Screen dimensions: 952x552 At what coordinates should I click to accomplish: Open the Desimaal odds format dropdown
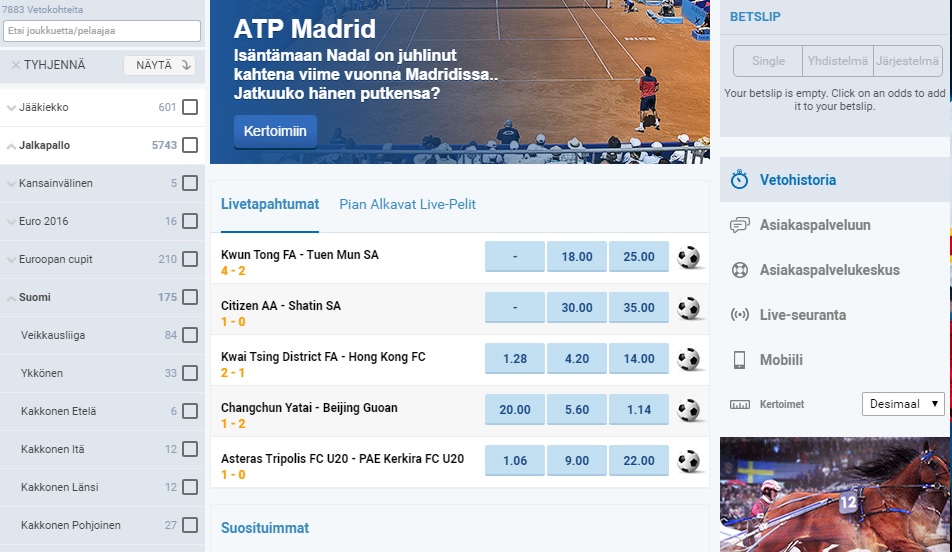click(903, 404)
